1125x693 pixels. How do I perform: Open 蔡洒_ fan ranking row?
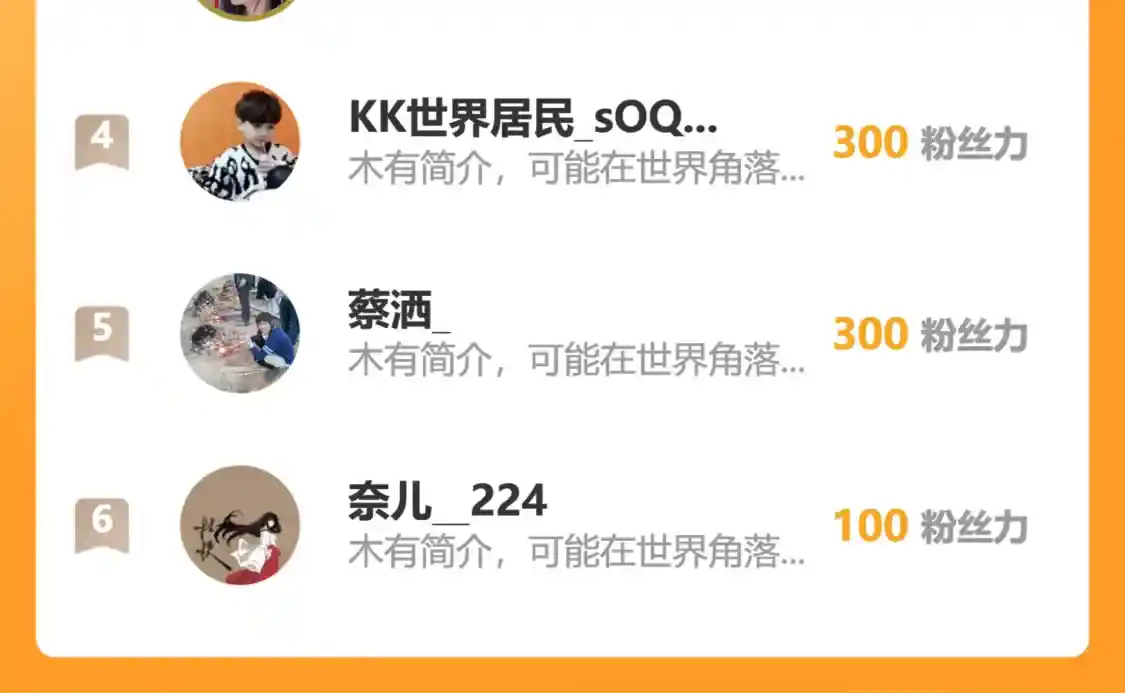pos(560,334)
